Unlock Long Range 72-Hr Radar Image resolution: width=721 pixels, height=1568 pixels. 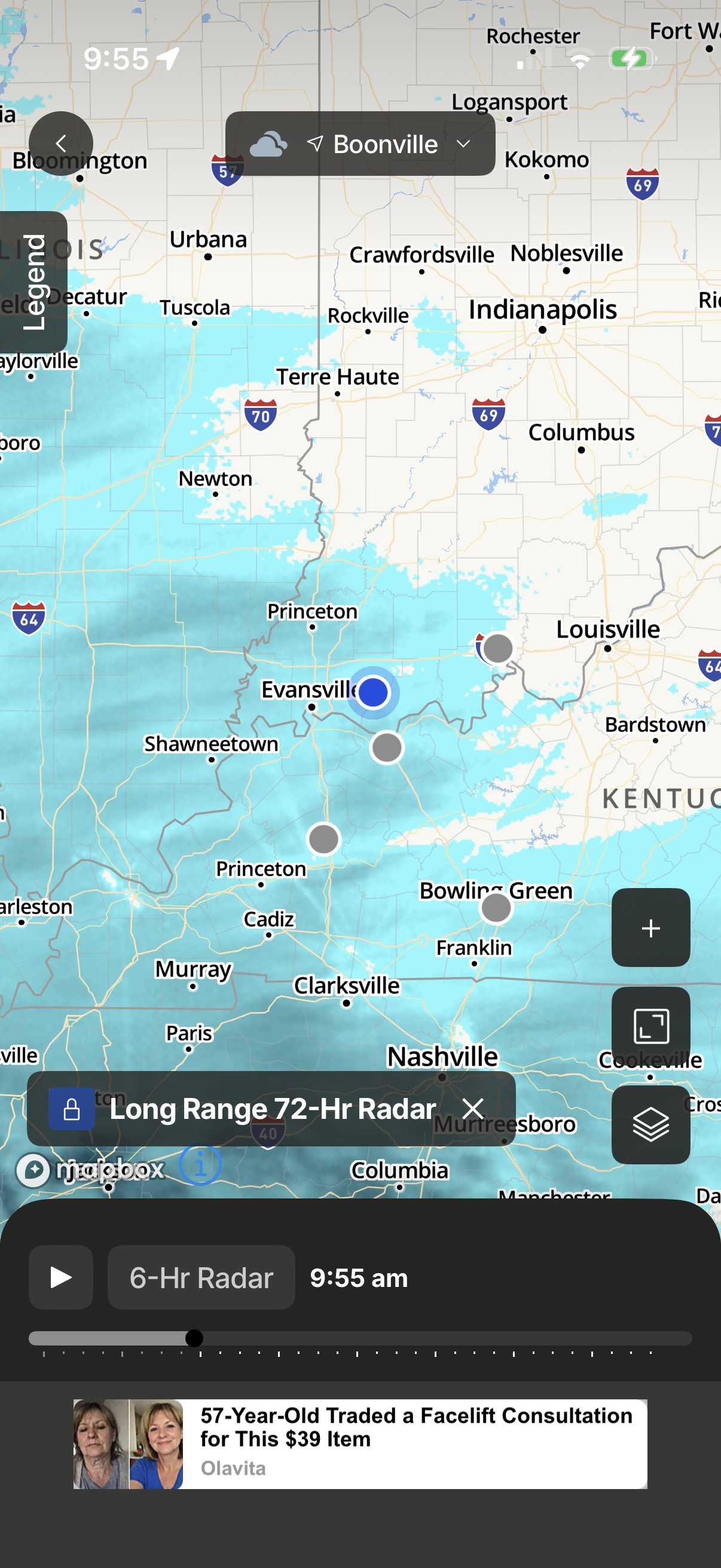click(72, 1109)
